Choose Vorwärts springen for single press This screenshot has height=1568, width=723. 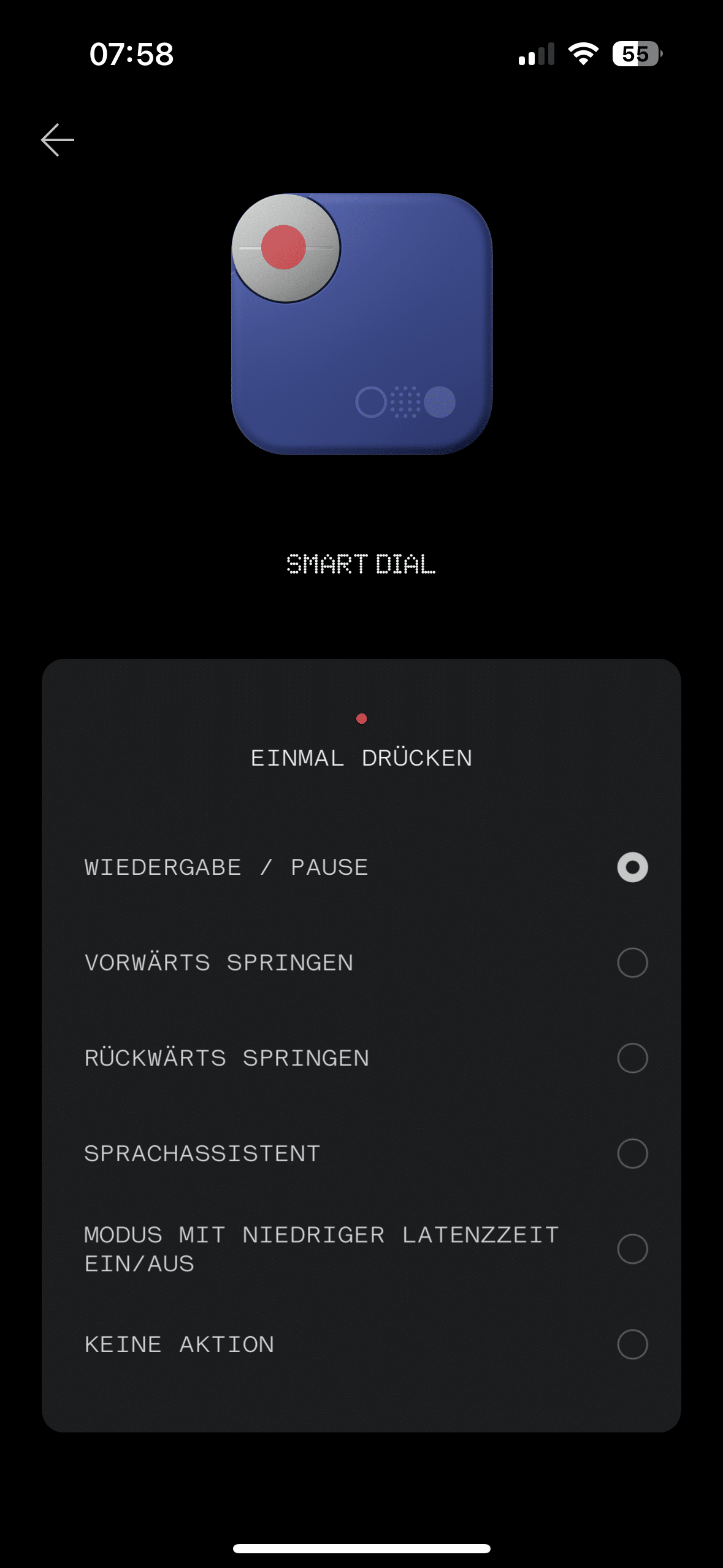(x=632, y=963)
